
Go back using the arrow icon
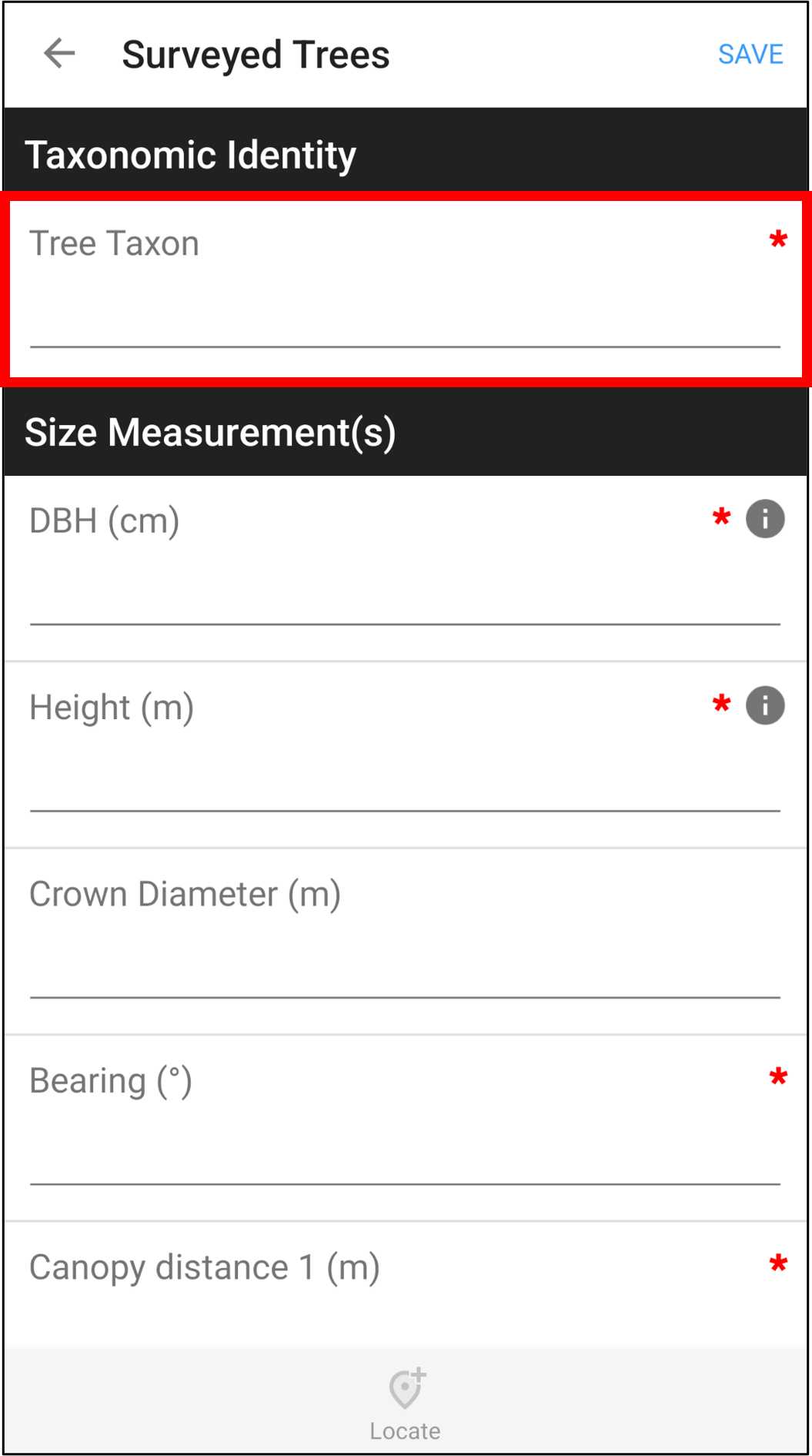coord(59,54)
